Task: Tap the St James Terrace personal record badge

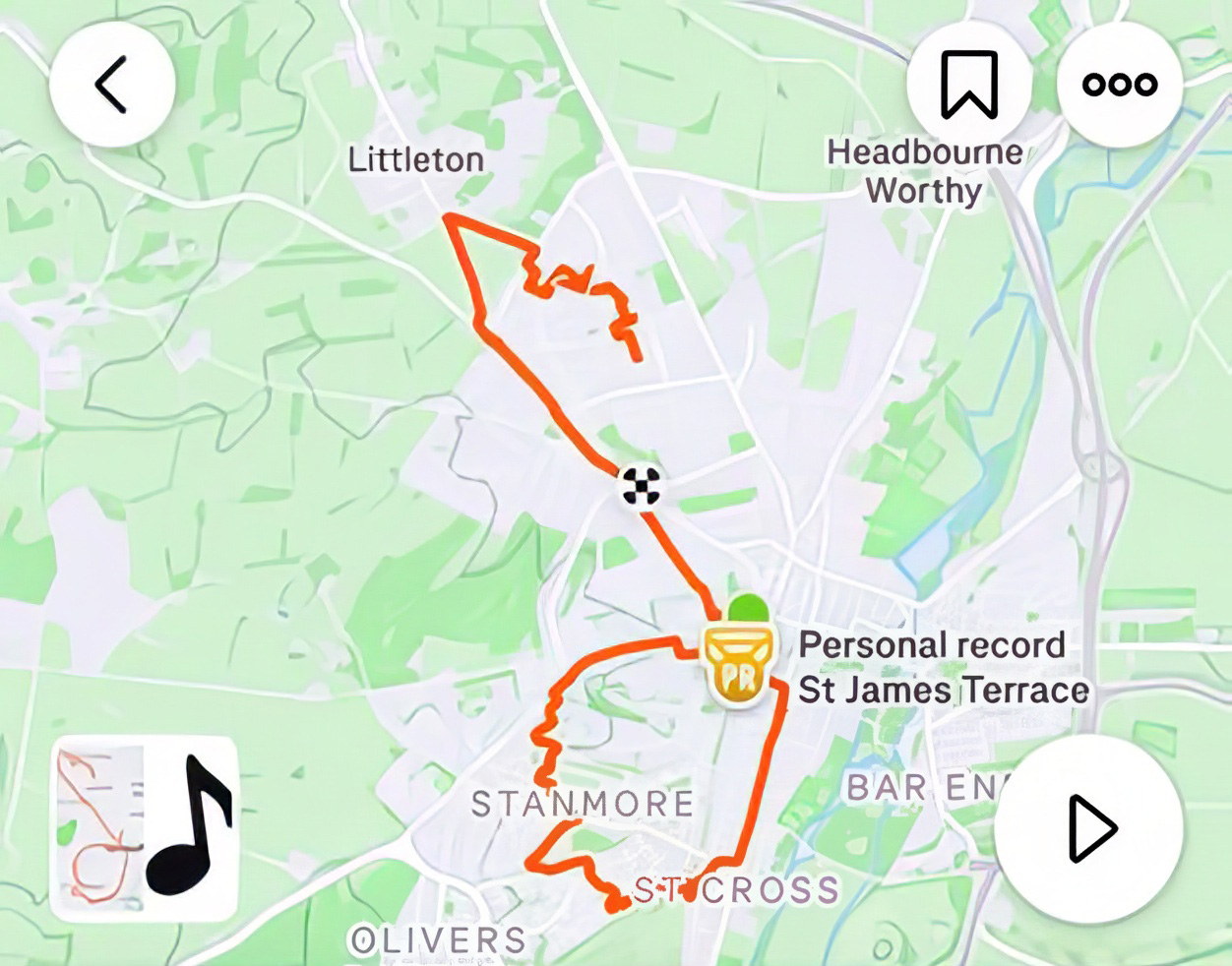Action: [738, 662]
